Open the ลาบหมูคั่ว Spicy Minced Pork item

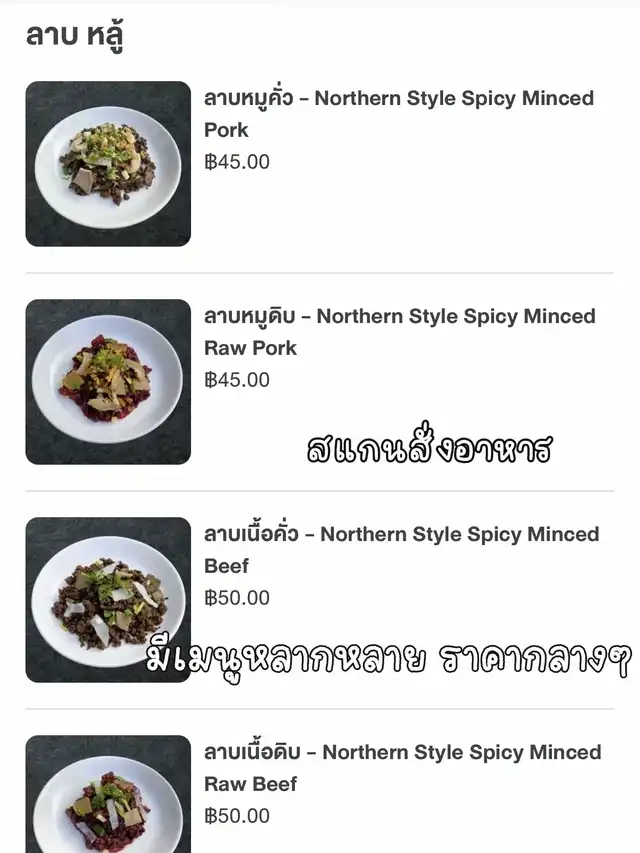[398, 113]
